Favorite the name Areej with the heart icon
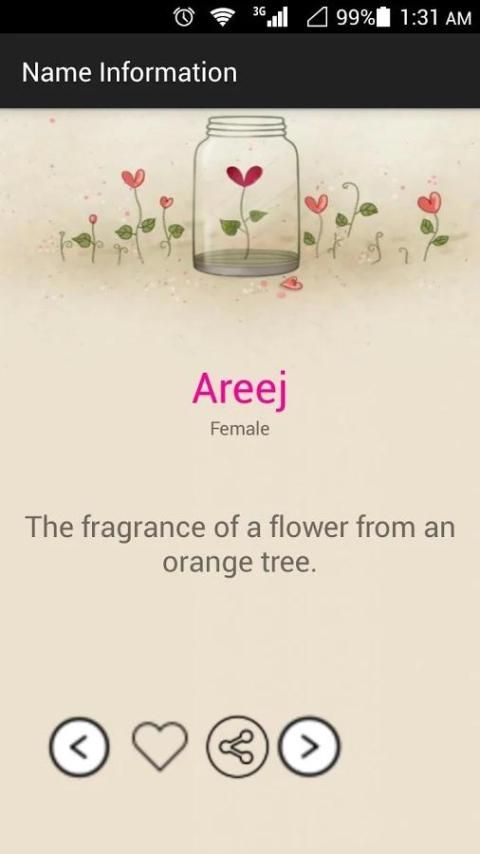The height and width of the screenshot is (854, 480). pos(160,746)
